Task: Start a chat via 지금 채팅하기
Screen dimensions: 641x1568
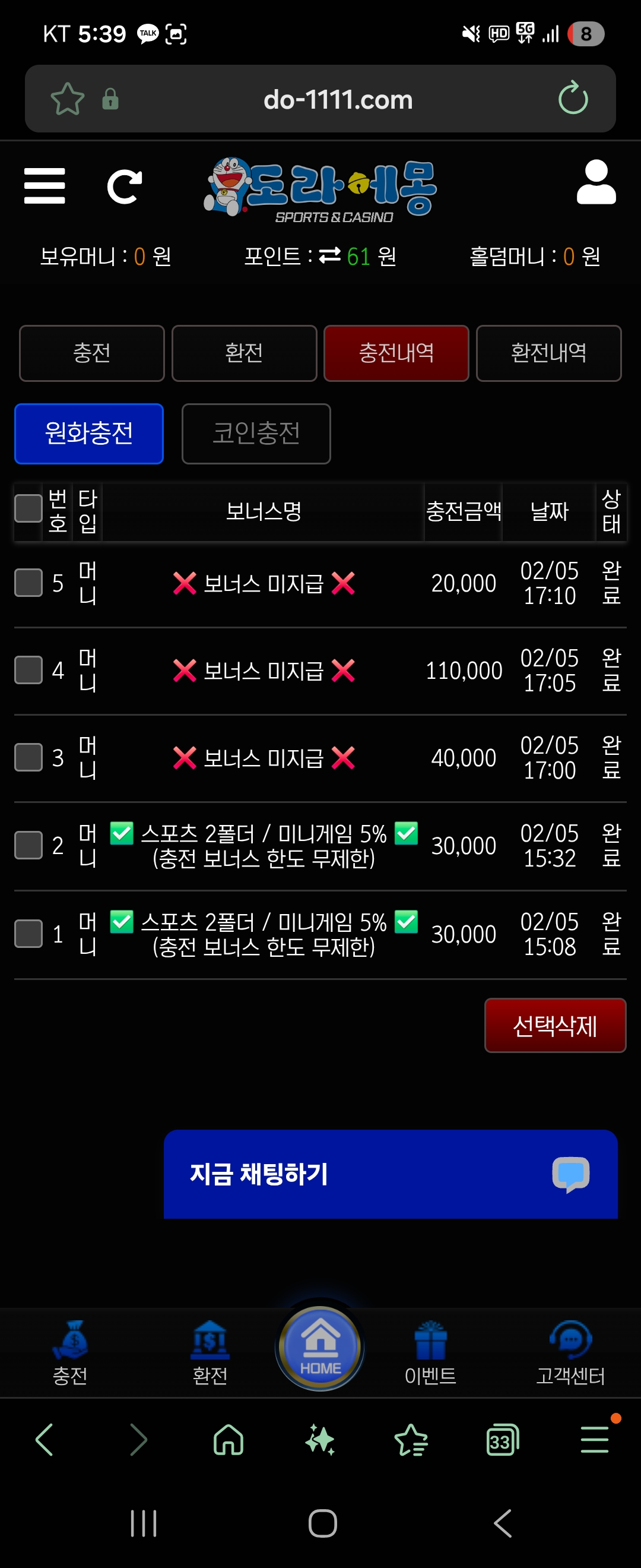Action: tap(391, 1174)
